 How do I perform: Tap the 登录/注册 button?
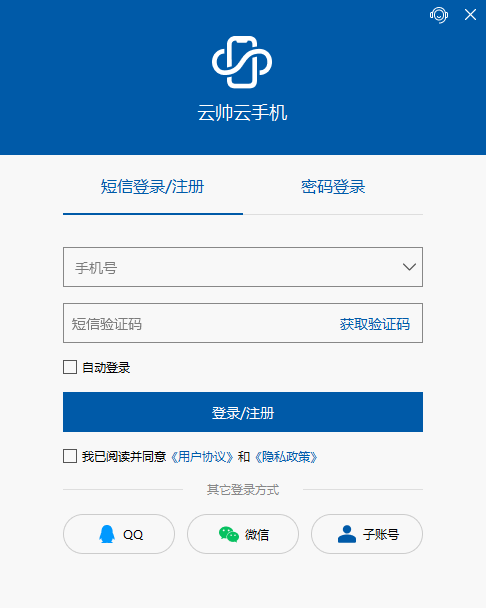243,412
